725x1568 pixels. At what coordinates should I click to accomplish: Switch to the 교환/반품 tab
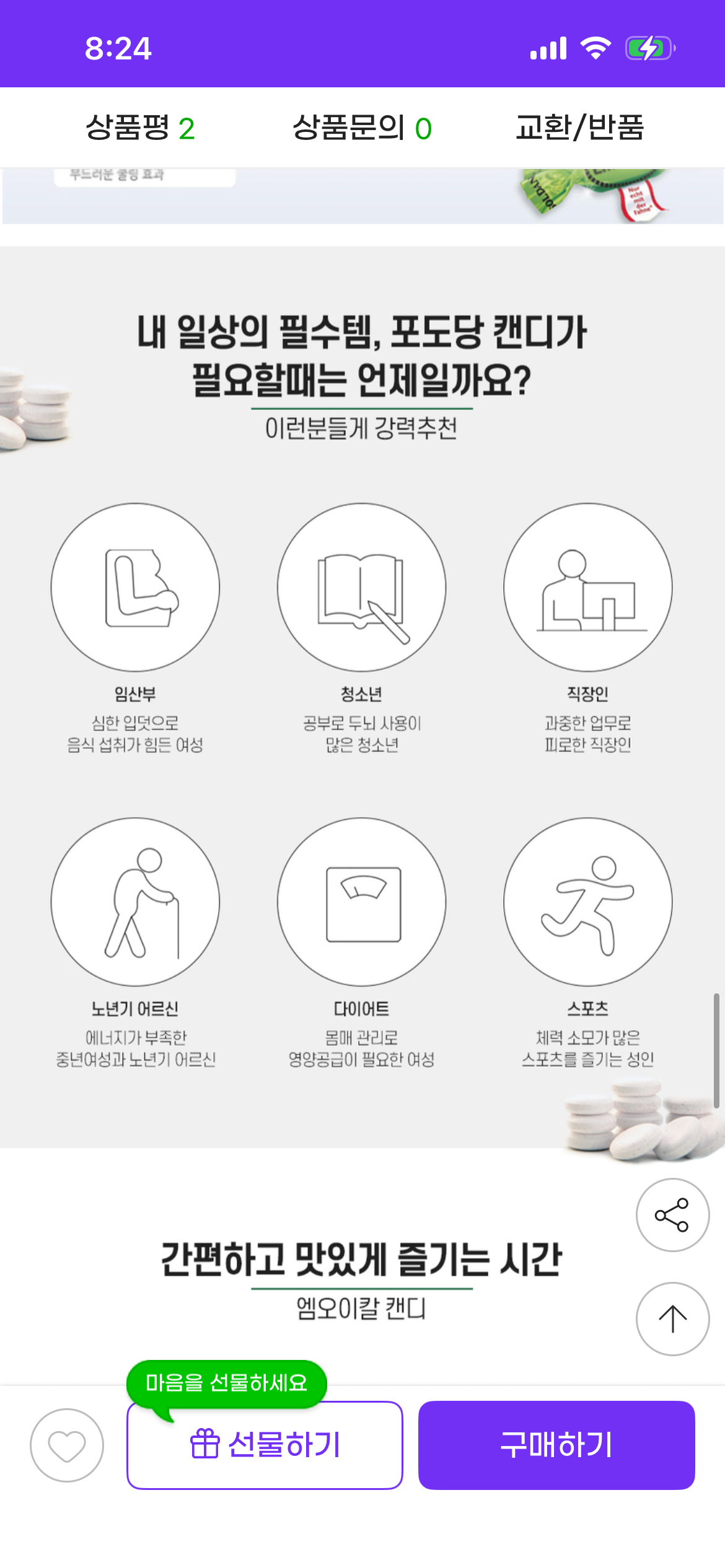580,128
